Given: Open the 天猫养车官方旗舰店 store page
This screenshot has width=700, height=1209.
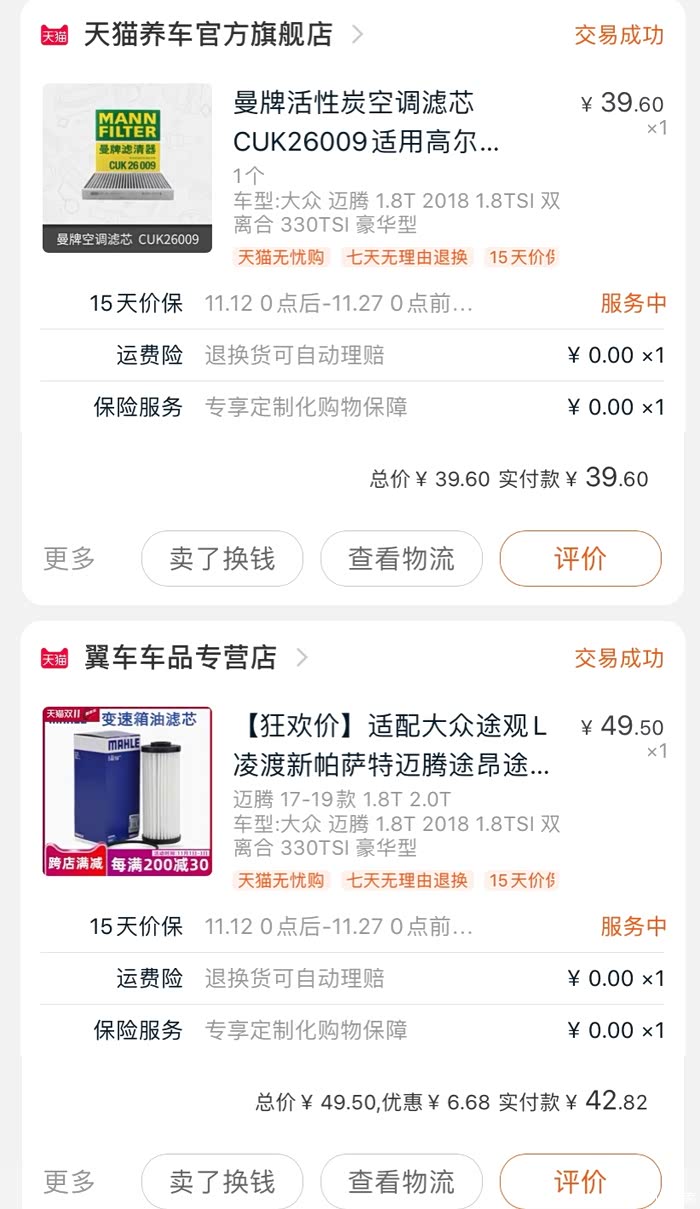Looking at the screenshot, I should click(x=207, y=35).
